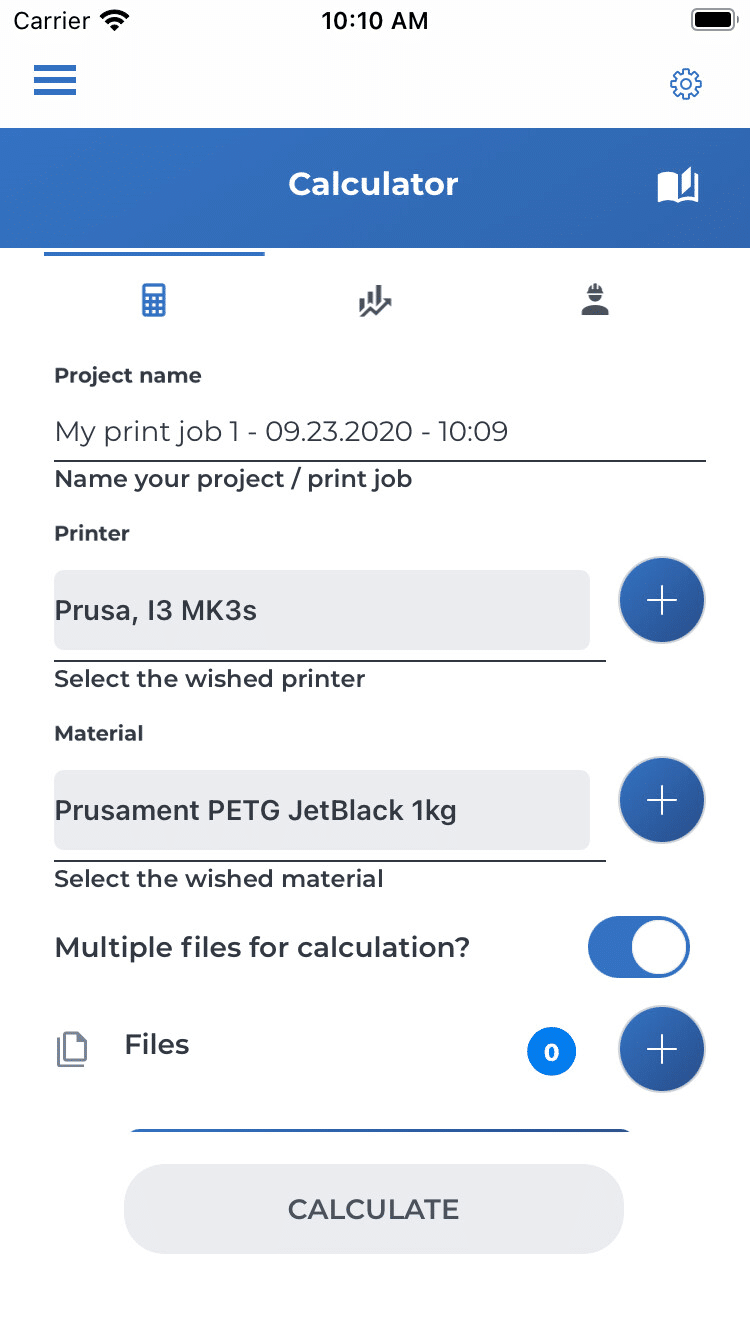Screen dimensions: 750x1334
Task: Open the book guide icon
Action: pyautogui.click(x=677, y=185)
